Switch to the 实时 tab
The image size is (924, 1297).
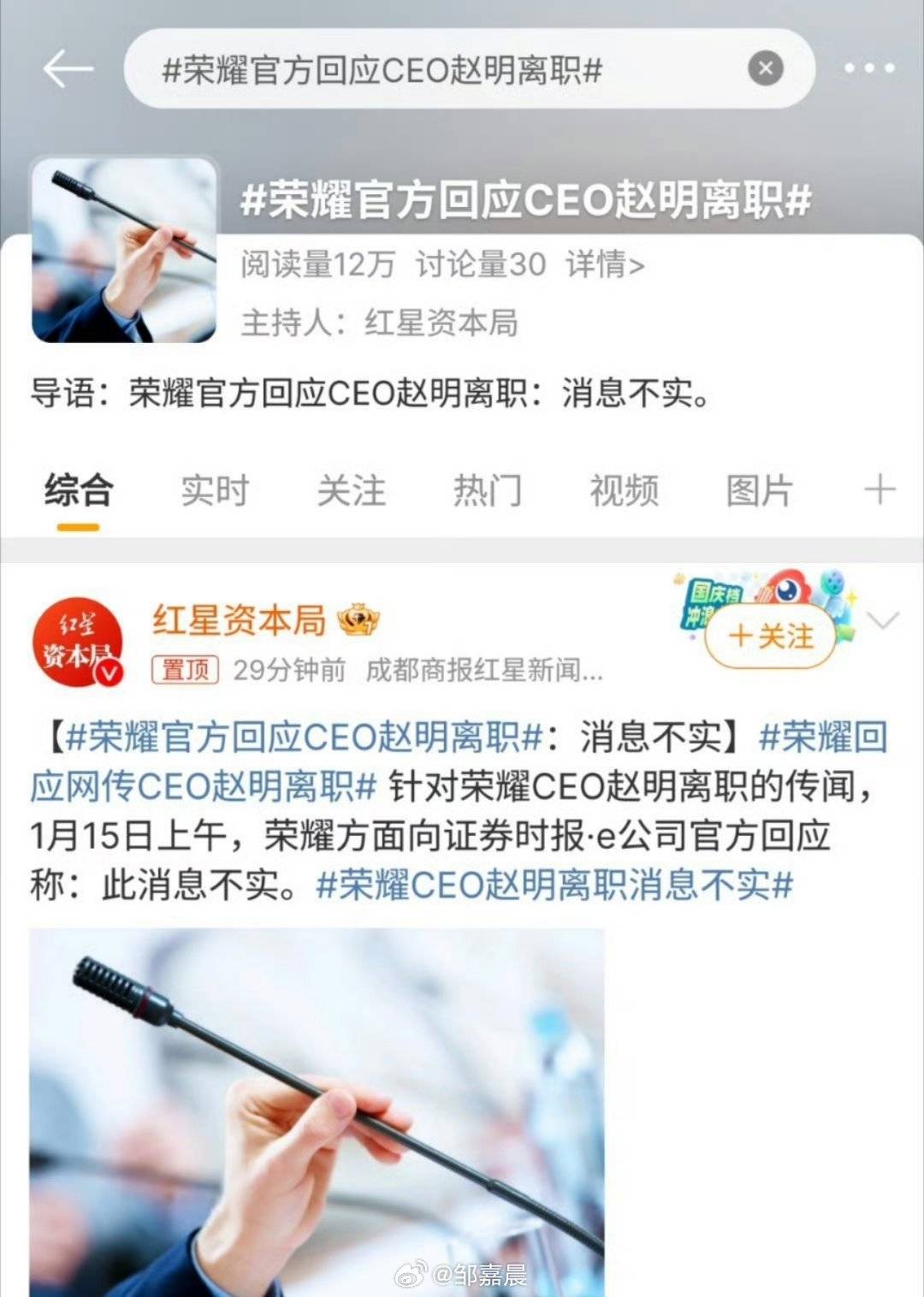pos(215,491)
